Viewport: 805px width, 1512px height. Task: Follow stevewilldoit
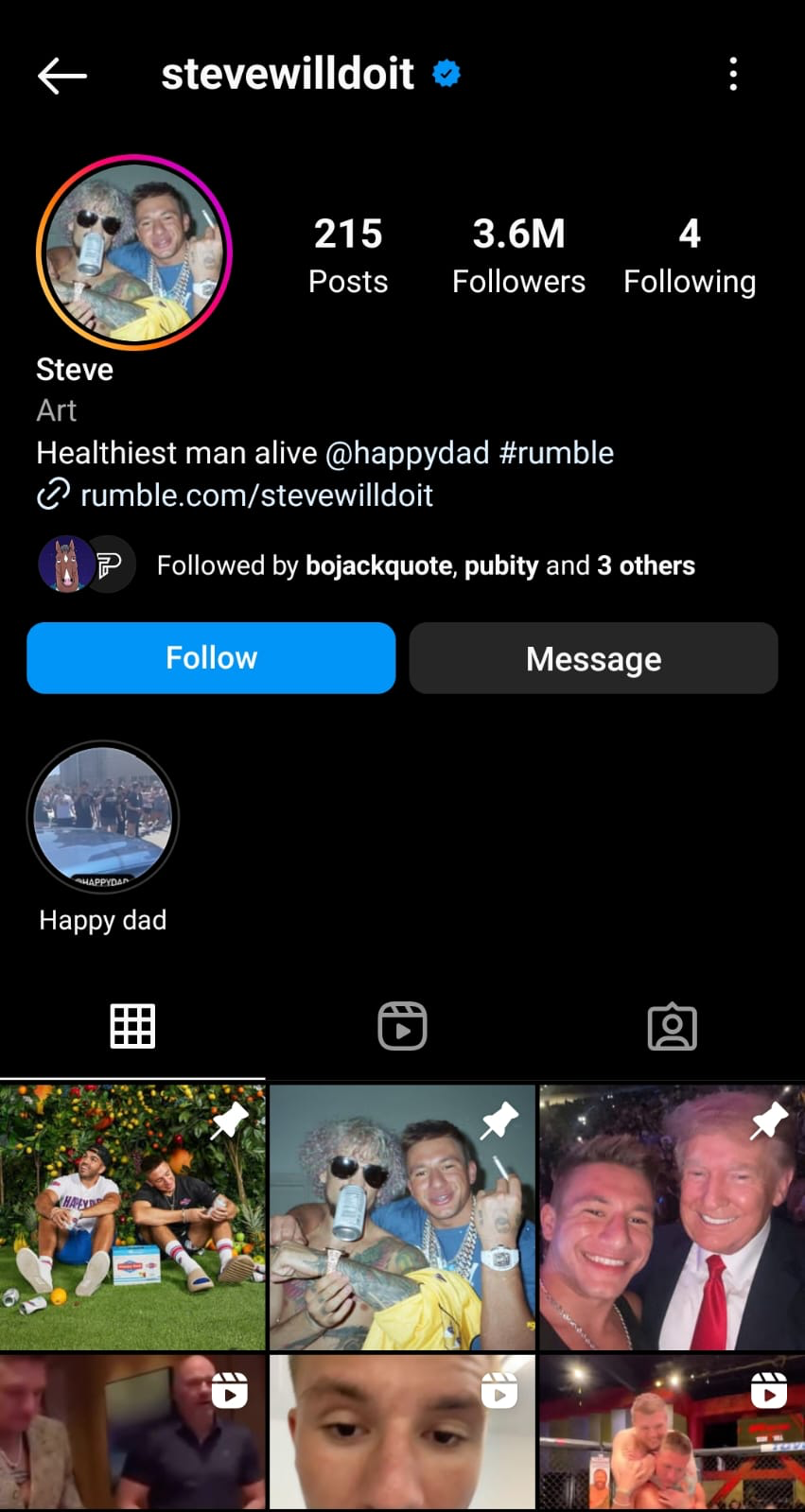click(211, 658)
